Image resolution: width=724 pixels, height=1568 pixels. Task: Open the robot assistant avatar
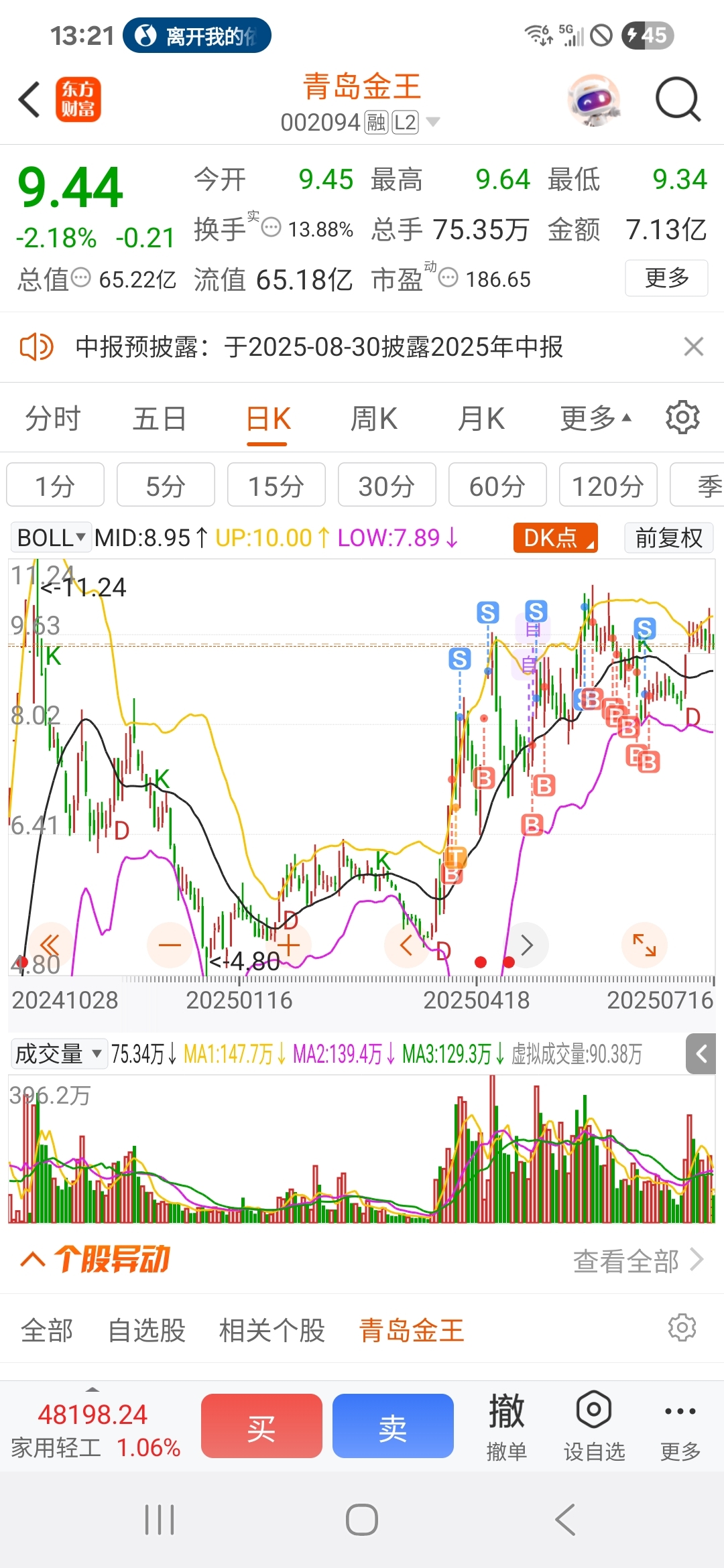(x=594, y=100)
